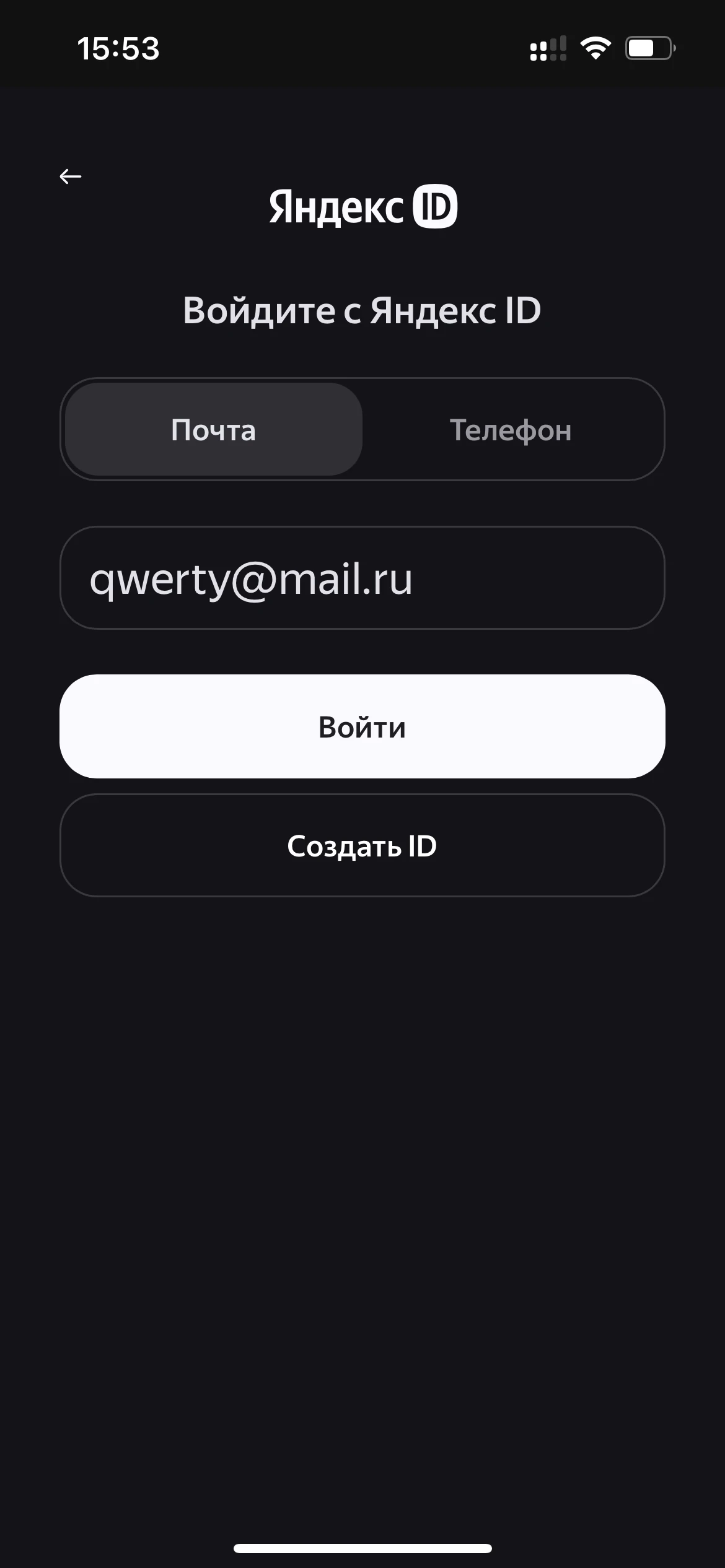The height and width of the screenshot is (1568, 725).
Task: Go back using the arrow icon
Action: coord(71,176)
